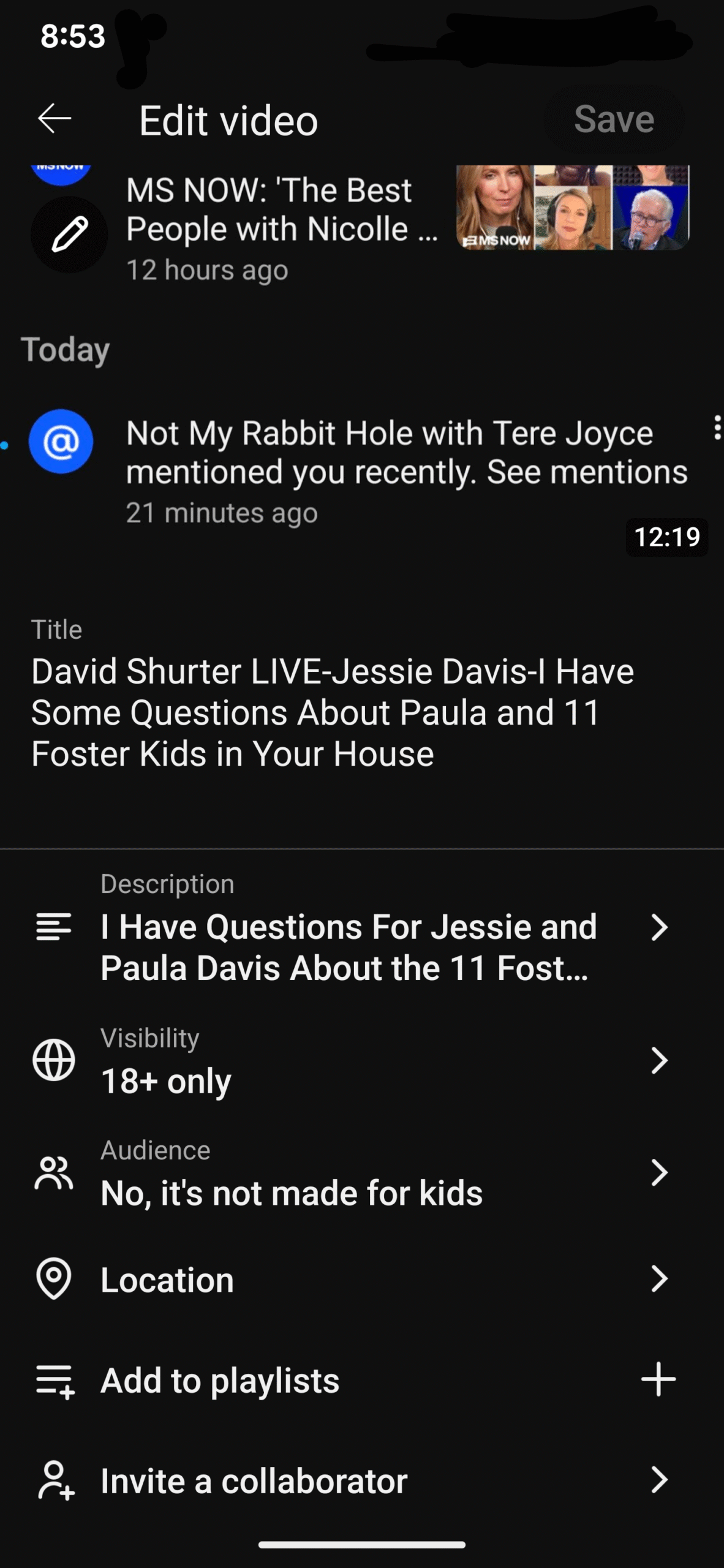Save the video edits
The height and width of the screenshot is (1568, 724).
pos(614,119)
